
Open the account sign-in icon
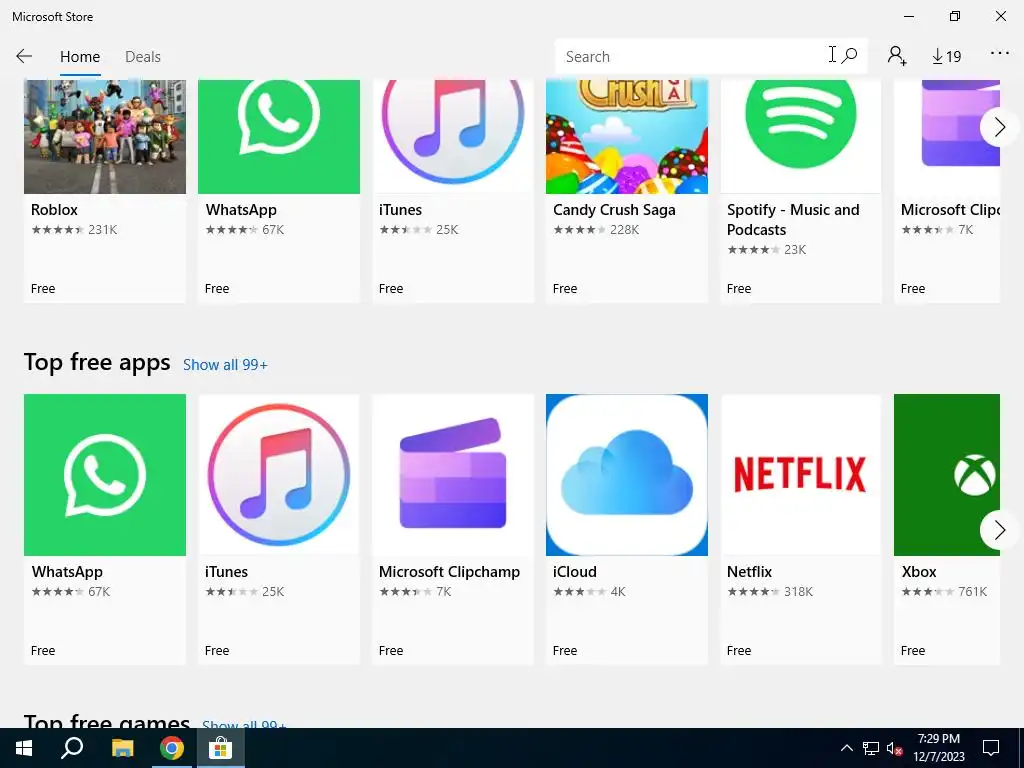[x=896, y=57]
